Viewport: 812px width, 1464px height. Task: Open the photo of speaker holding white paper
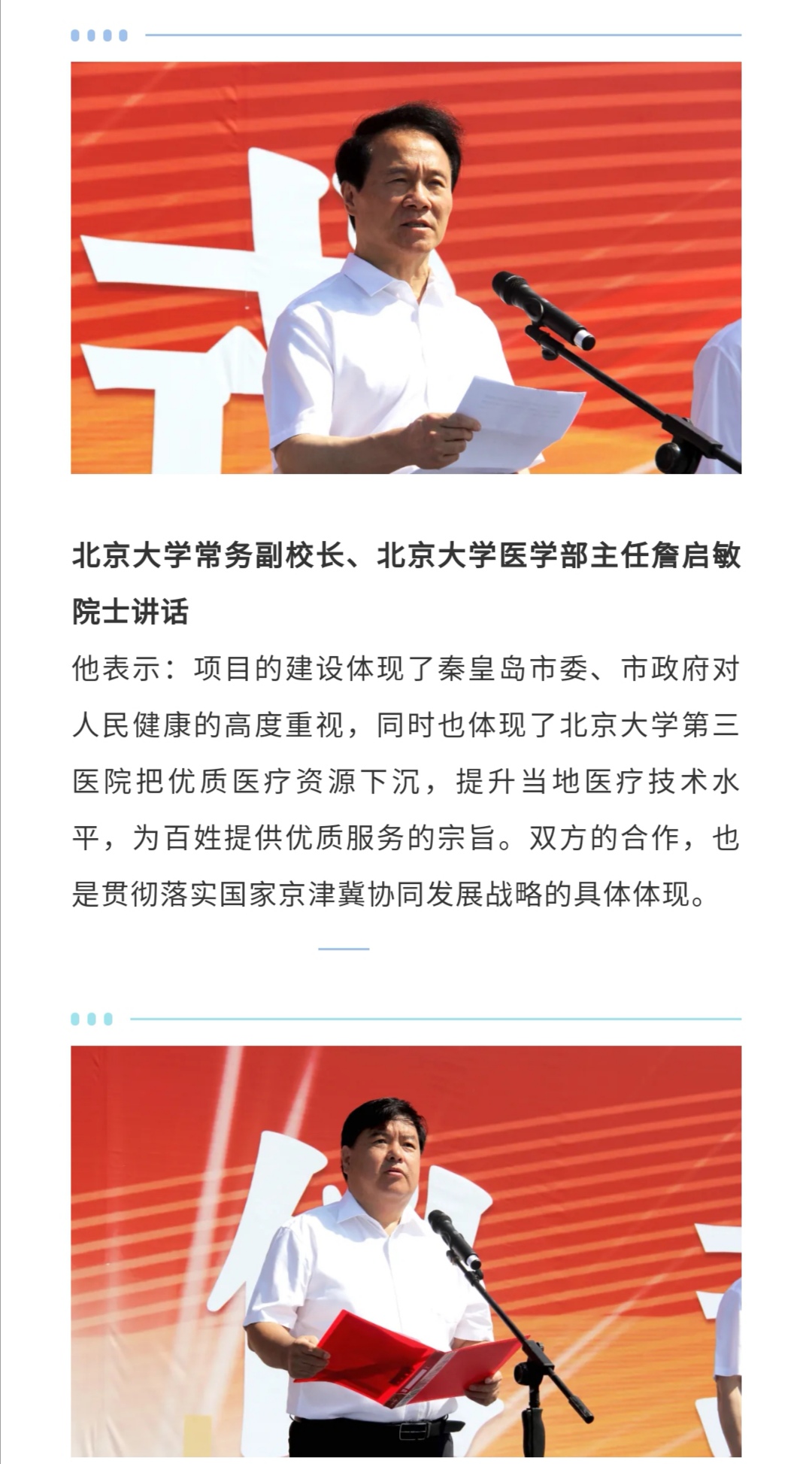coord(406,268)
